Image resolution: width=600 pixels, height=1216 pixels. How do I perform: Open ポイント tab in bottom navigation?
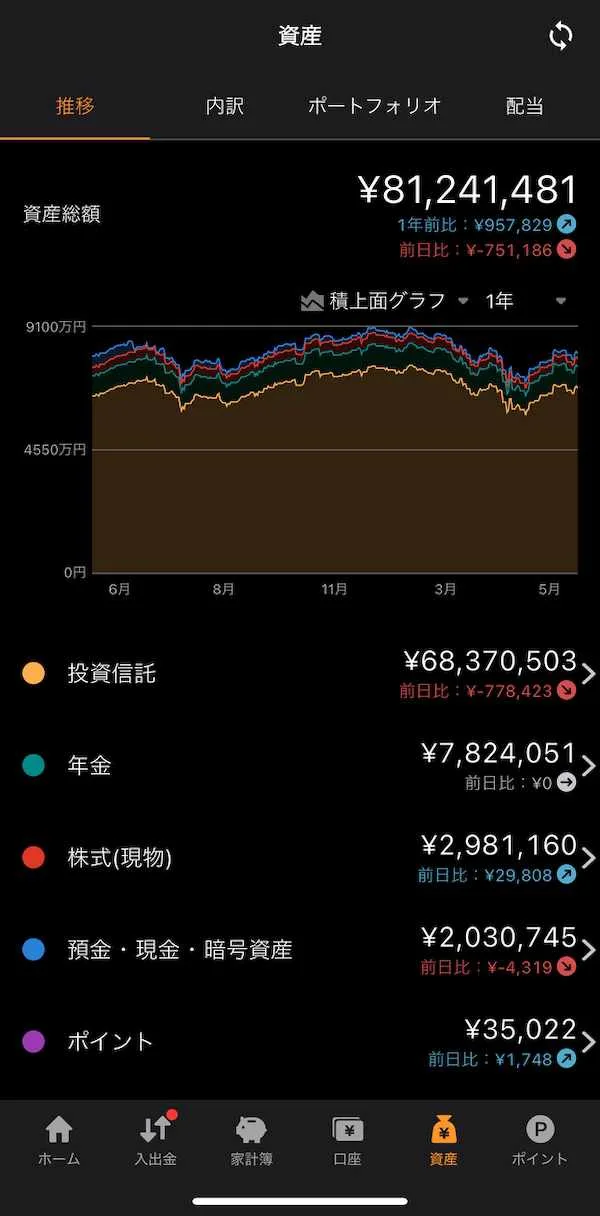(x=539, y=1141)
